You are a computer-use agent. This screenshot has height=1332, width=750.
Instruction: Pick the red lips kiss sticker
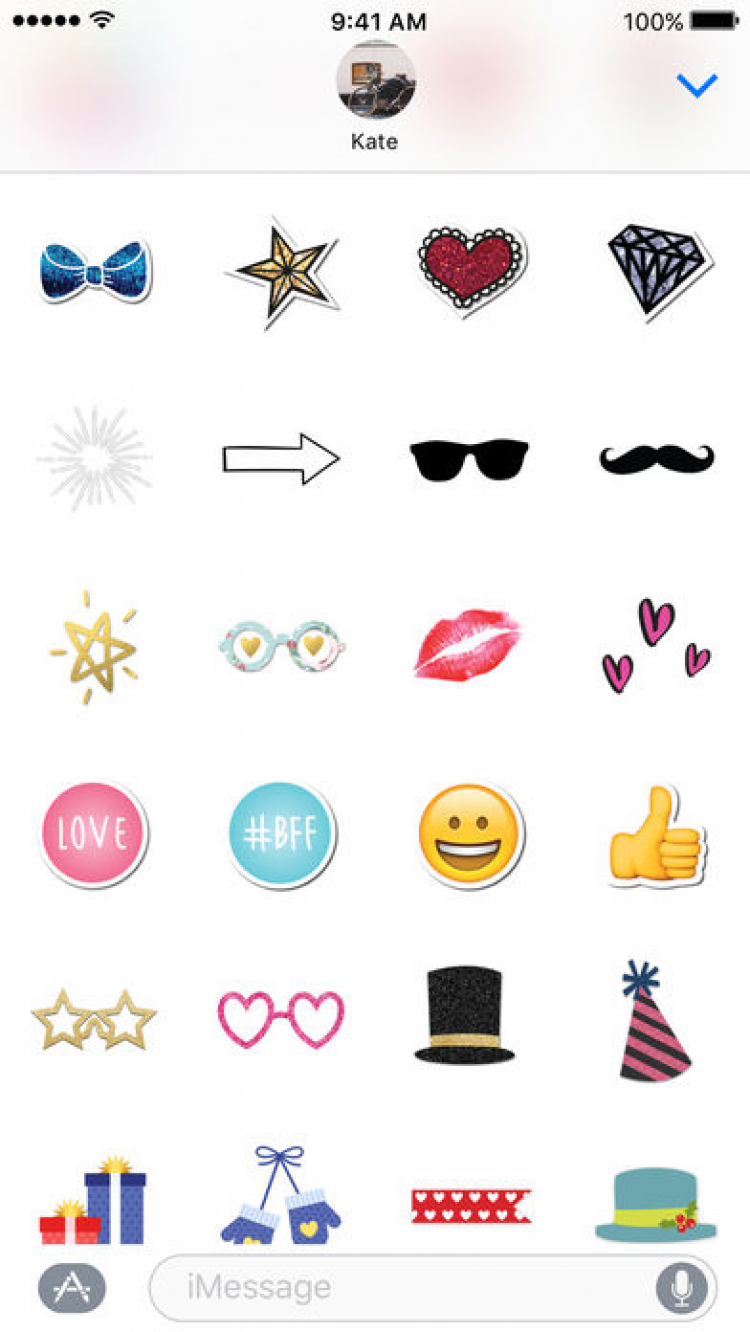tap(468, 645)
